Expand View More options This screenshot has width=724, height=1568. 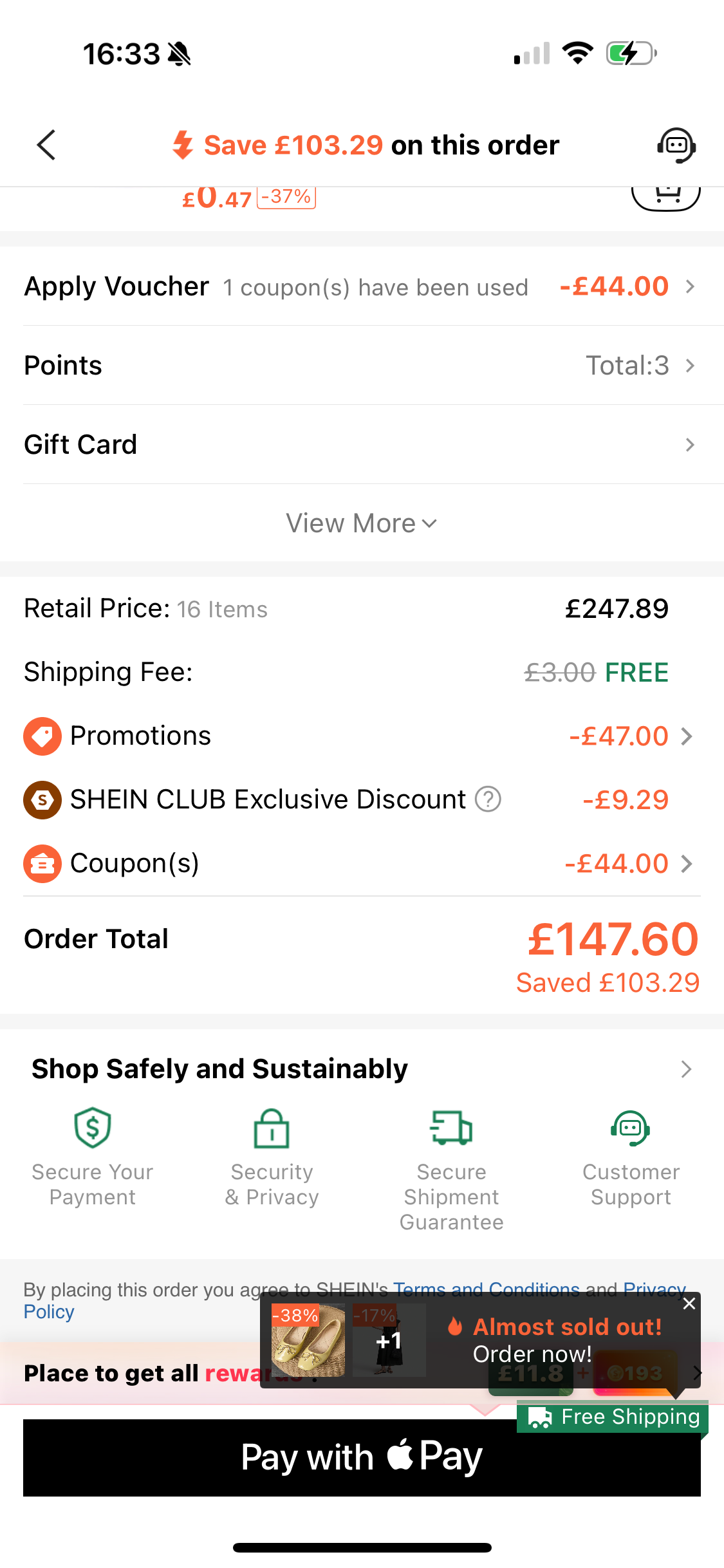(361, 523)
